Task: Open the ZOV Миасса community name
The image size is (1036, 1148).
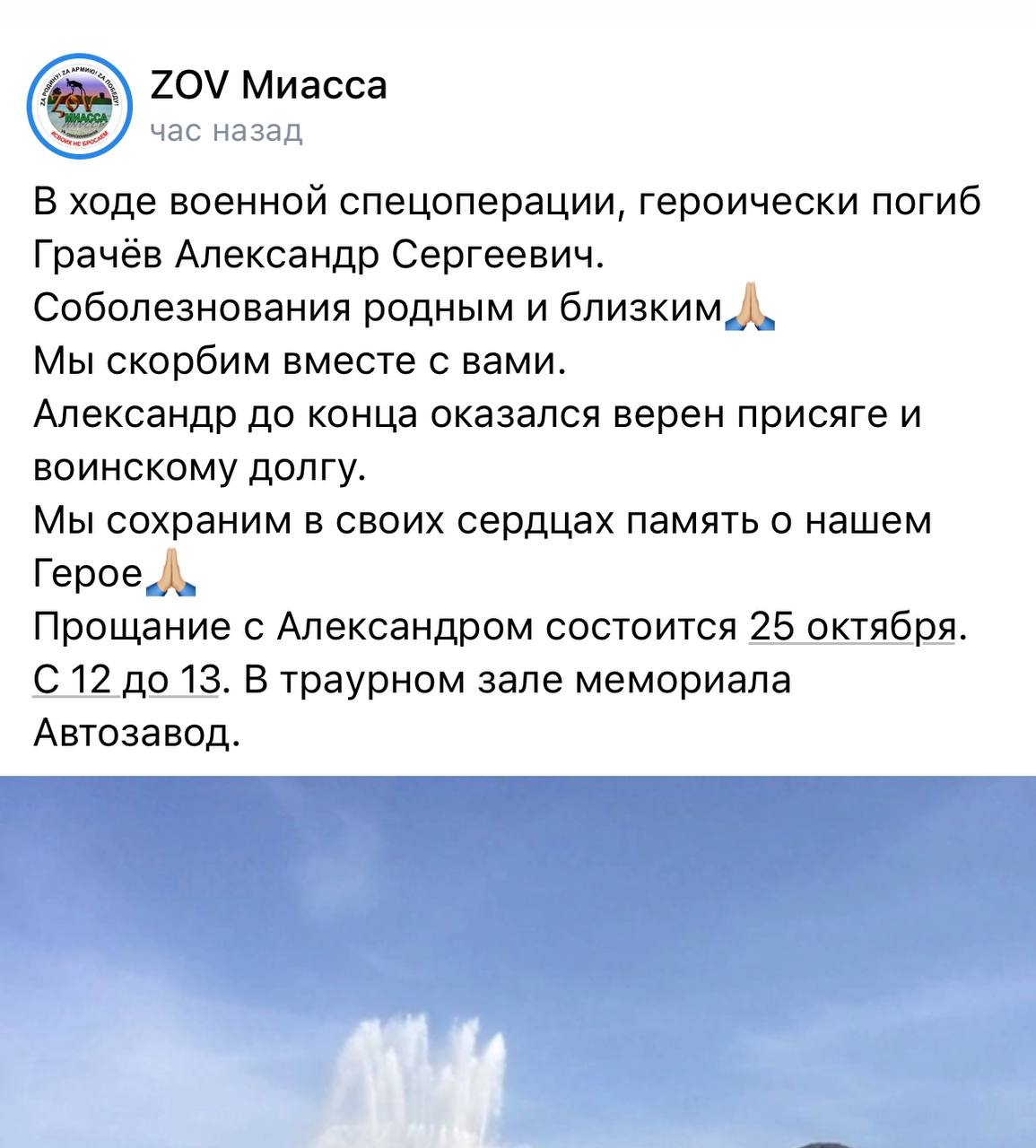Action: 268,86
